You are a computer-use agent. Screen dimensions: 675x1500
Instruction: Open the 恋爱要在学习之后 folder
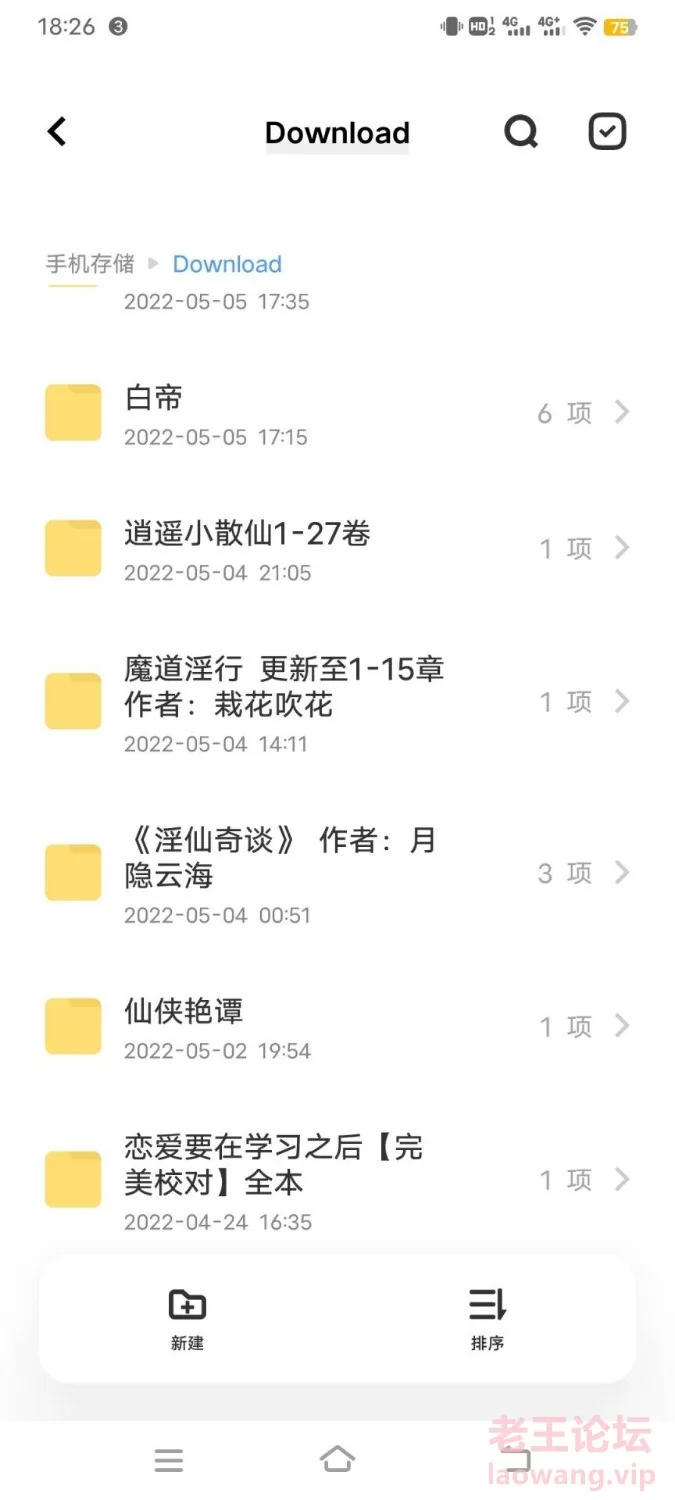point(337,1180)
